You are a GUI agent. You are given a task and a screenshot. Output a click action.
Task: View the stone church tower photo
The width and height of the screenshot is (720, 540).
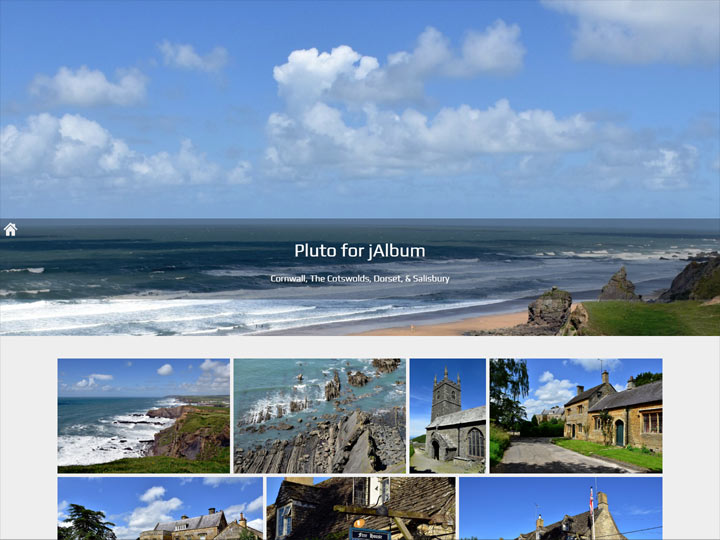447,415
